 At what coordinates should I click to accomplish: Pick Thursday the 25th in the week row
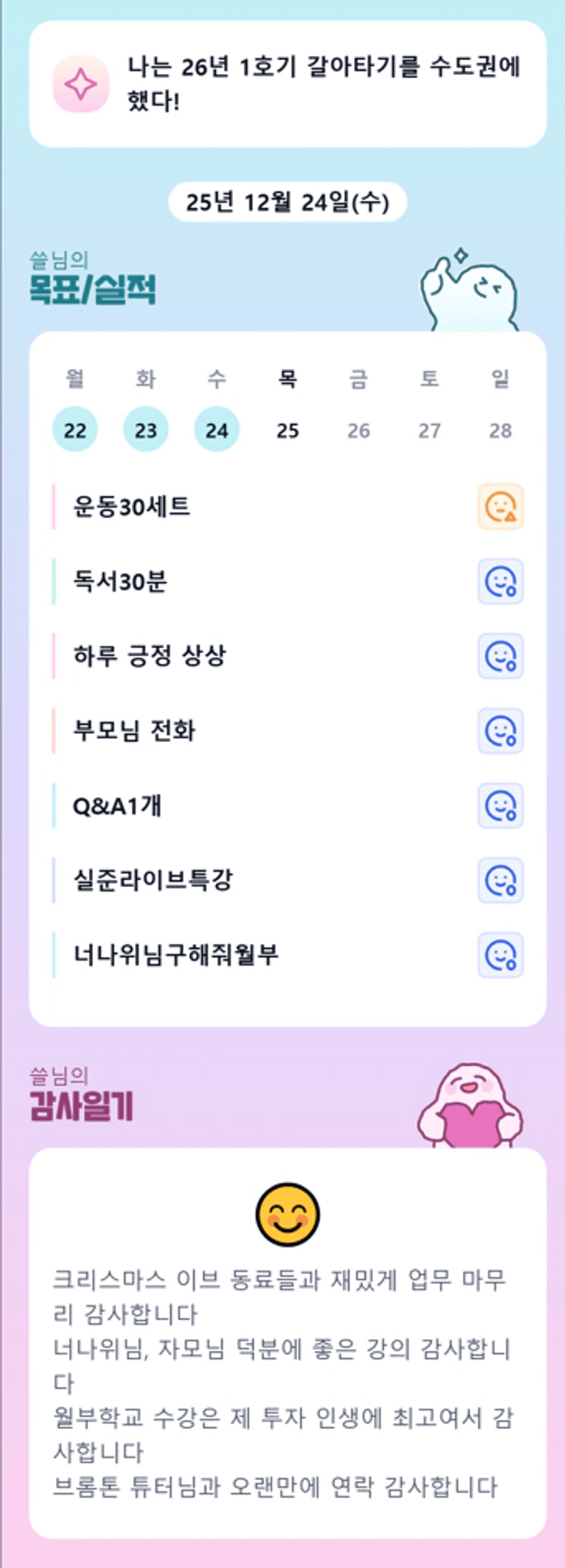click(288, 430)
